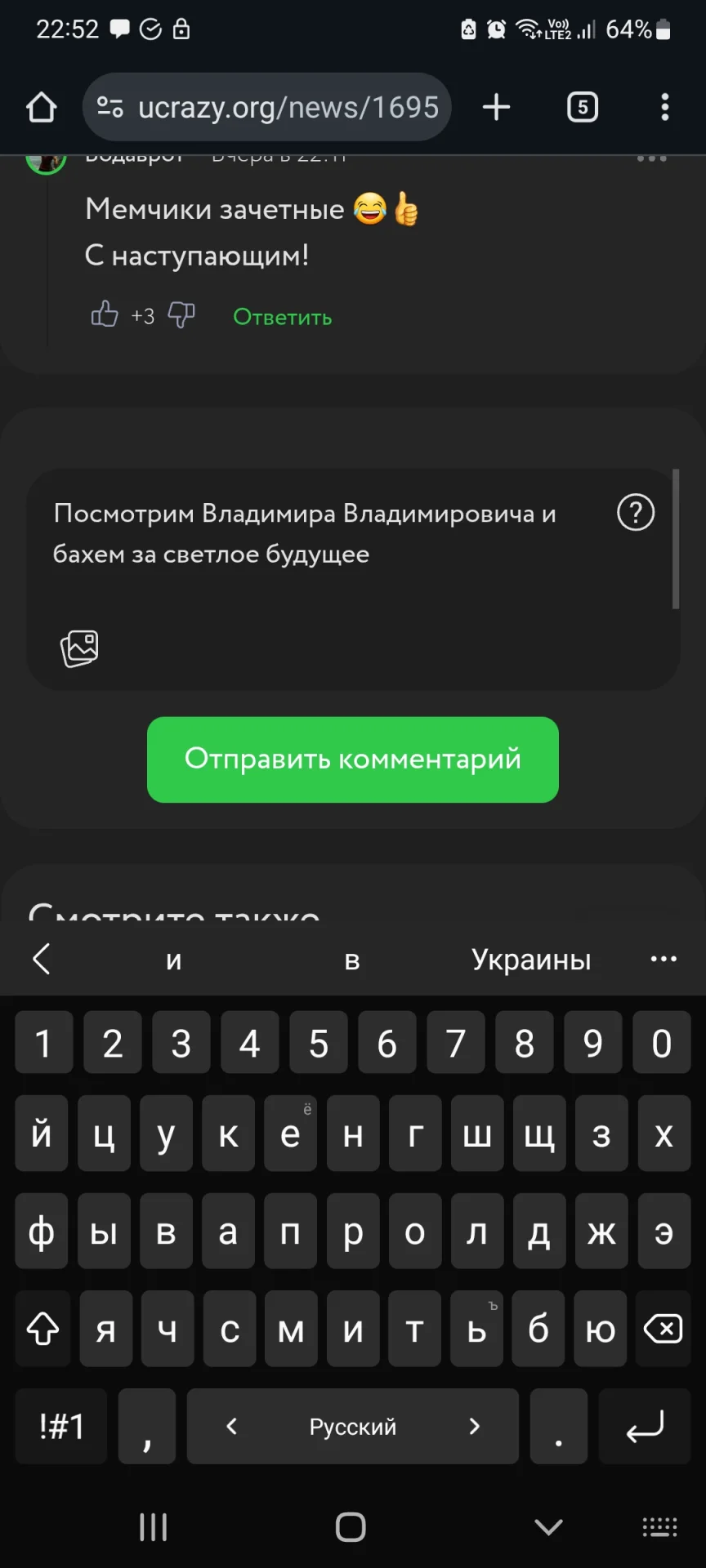Open a new browser tab

click(496, 107)
